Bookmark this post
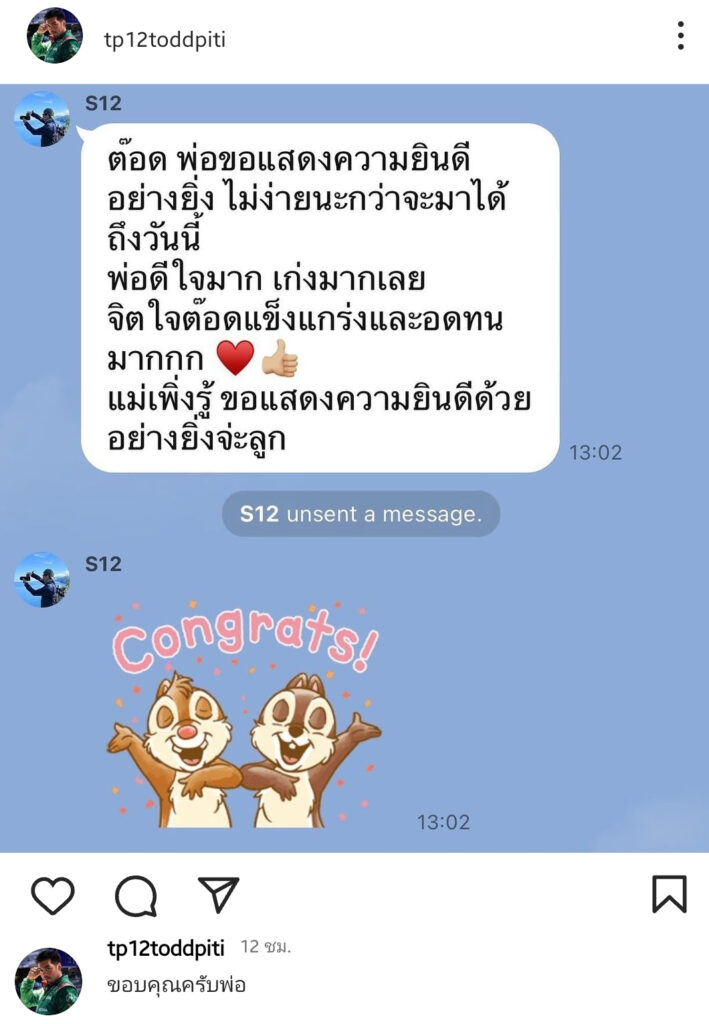Image resolution: width=709 pixels, height=1024 pixels. click(x=669, y=894)
